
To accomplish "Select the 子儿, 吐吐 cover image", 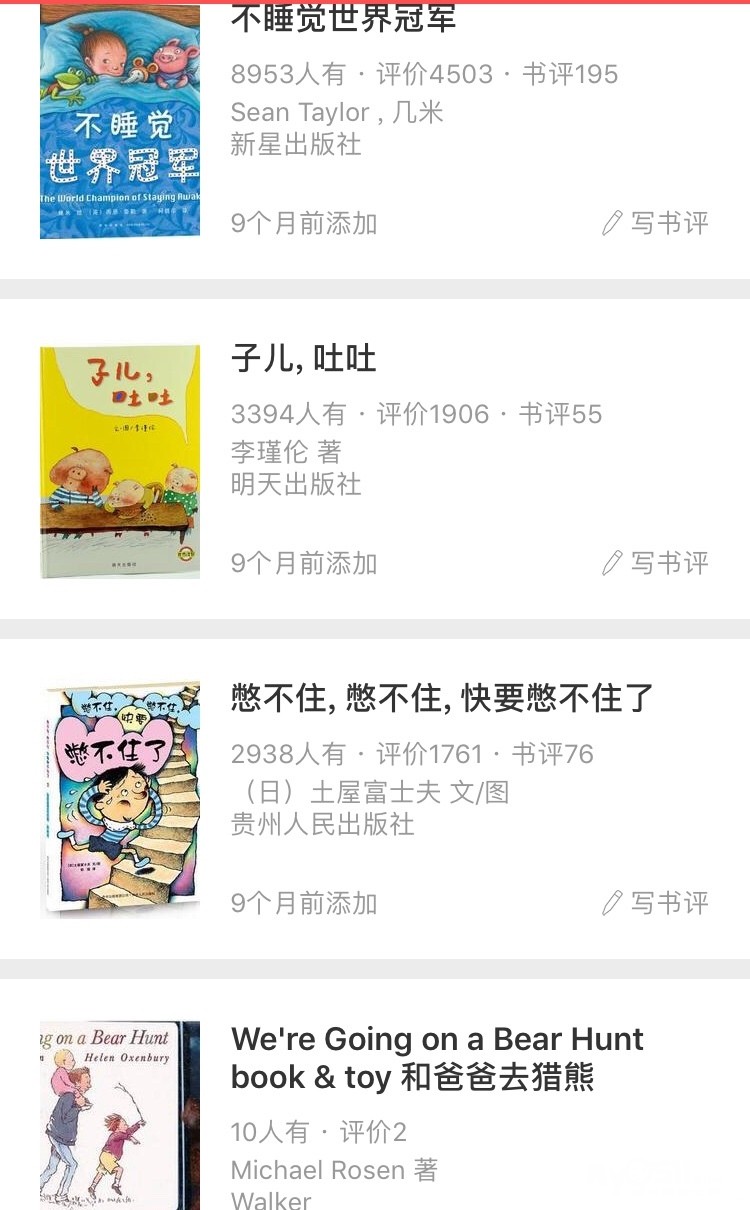I will tap(120, 462).
